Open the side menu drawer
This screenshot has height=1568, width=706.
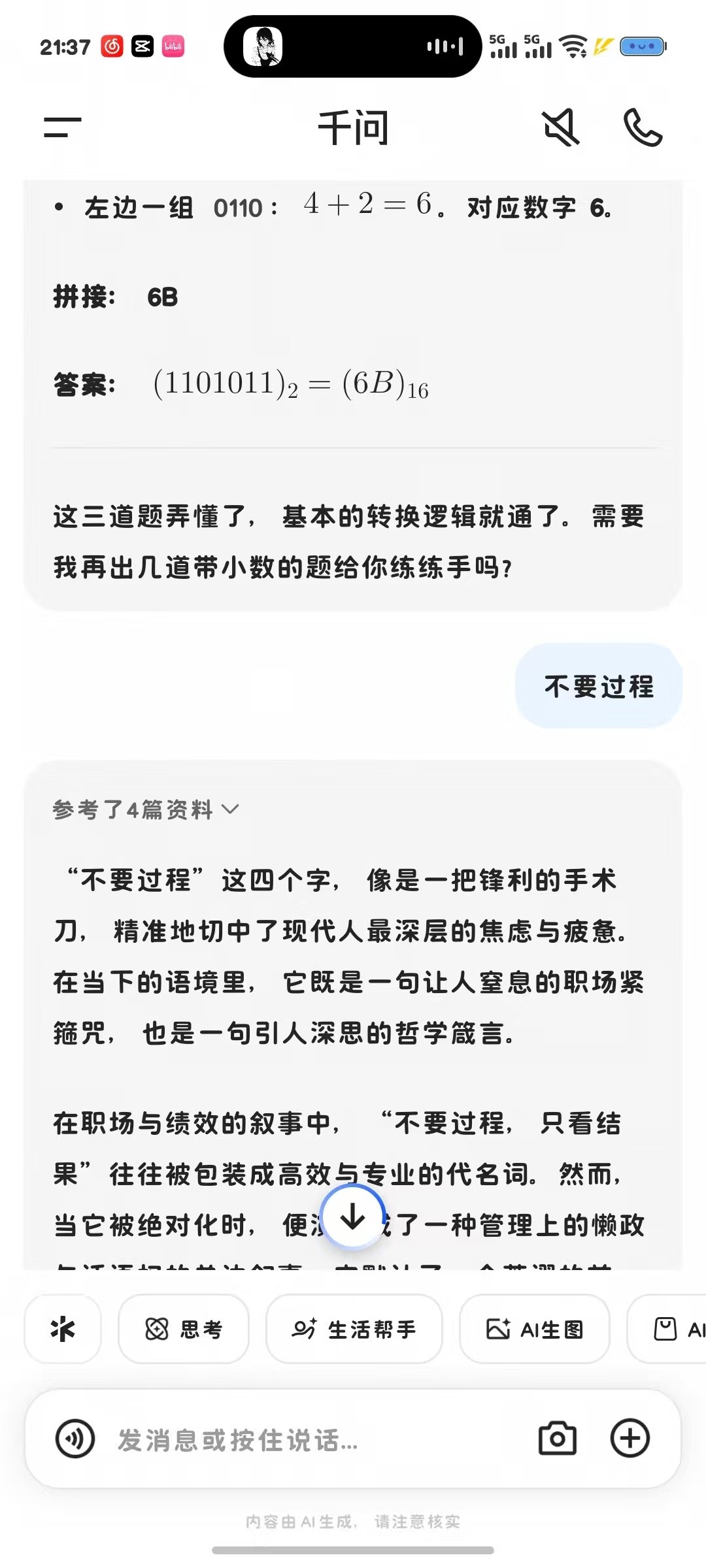click(x=63, y=127)
